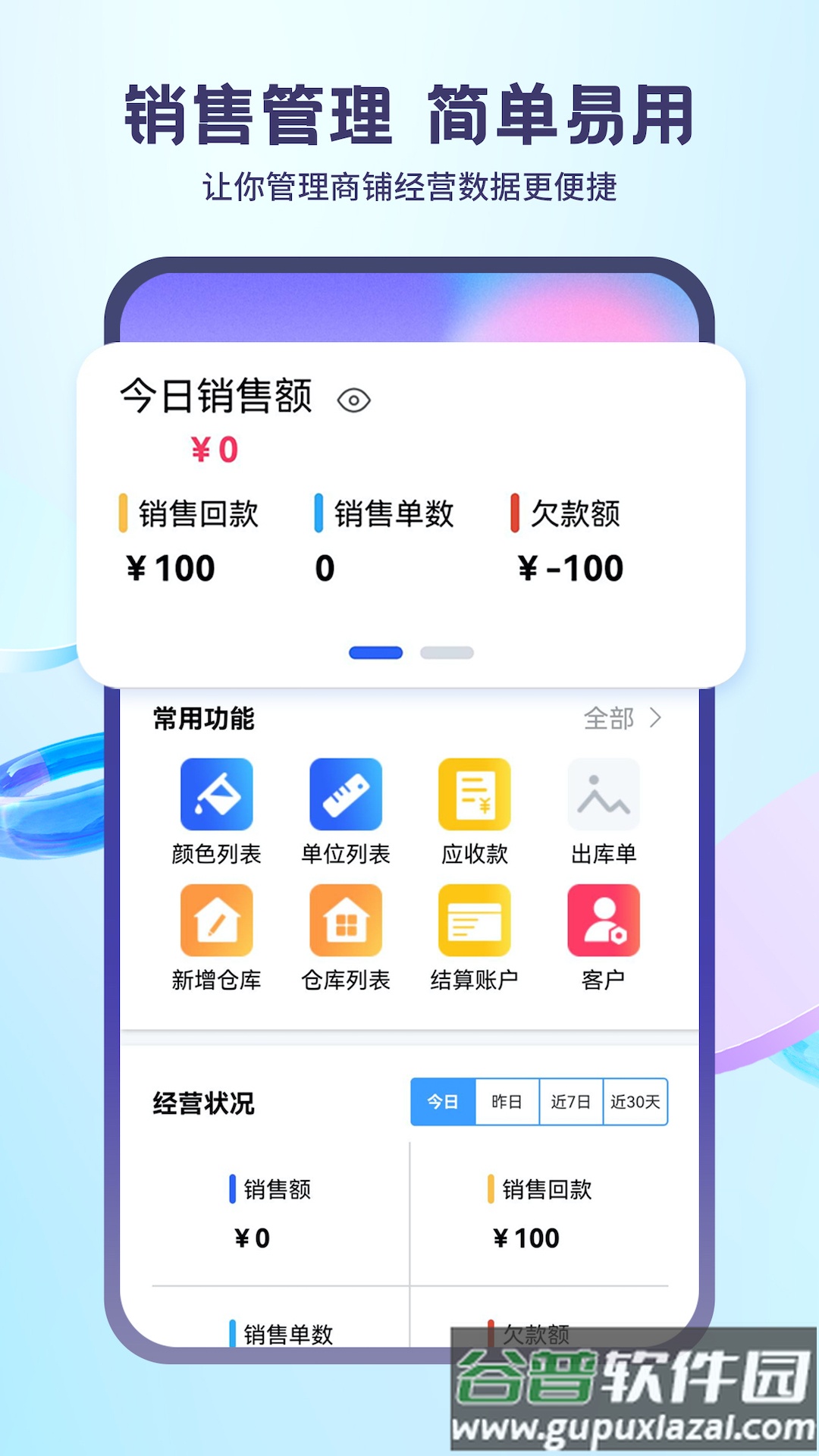Select the 近7日 time filter
Viewport: 819px width, 1456px height.
[571, 1103]
